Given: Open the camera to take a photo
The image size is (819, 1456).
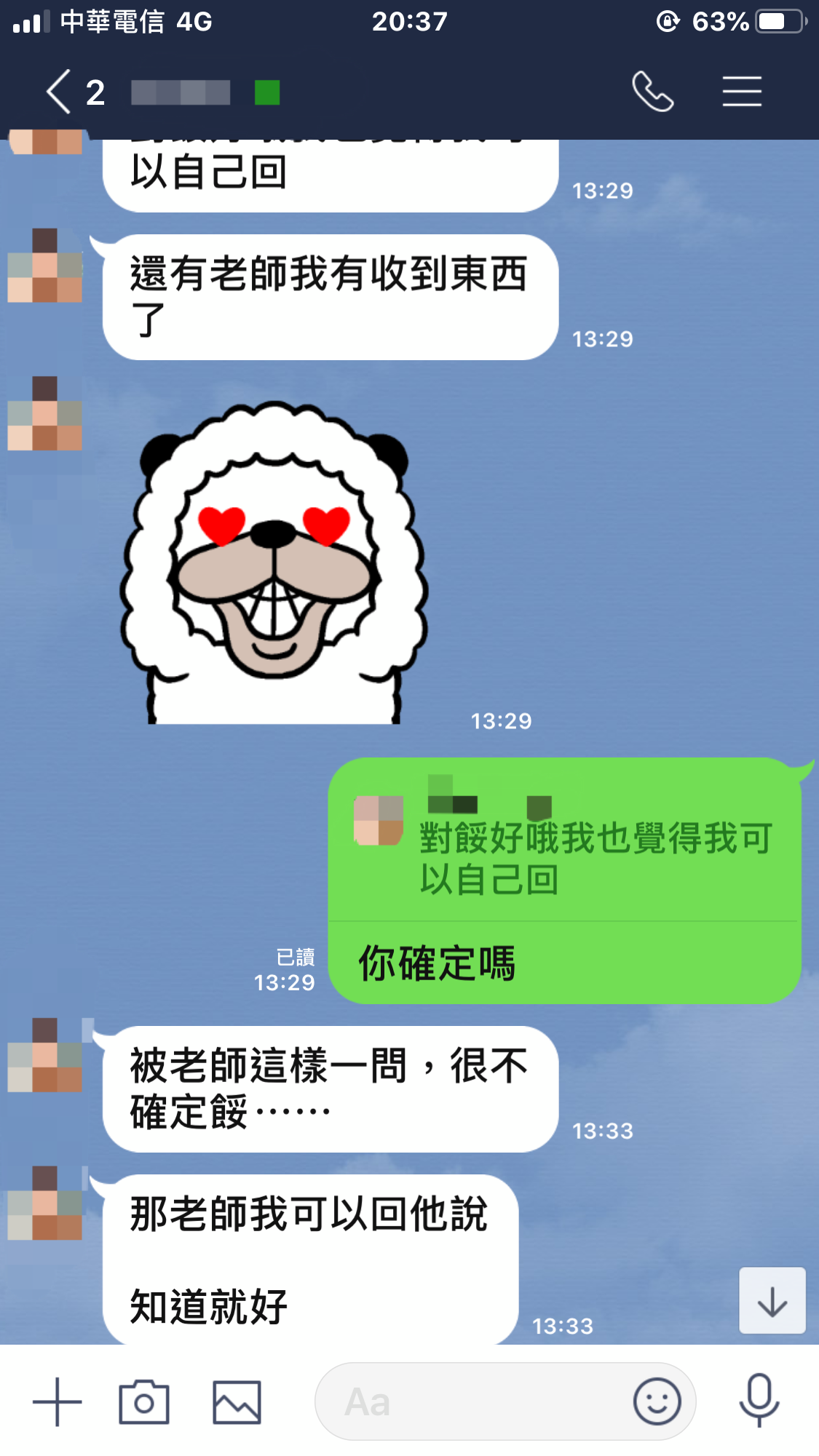Looking at the screenshot, I should point(144,1401).
